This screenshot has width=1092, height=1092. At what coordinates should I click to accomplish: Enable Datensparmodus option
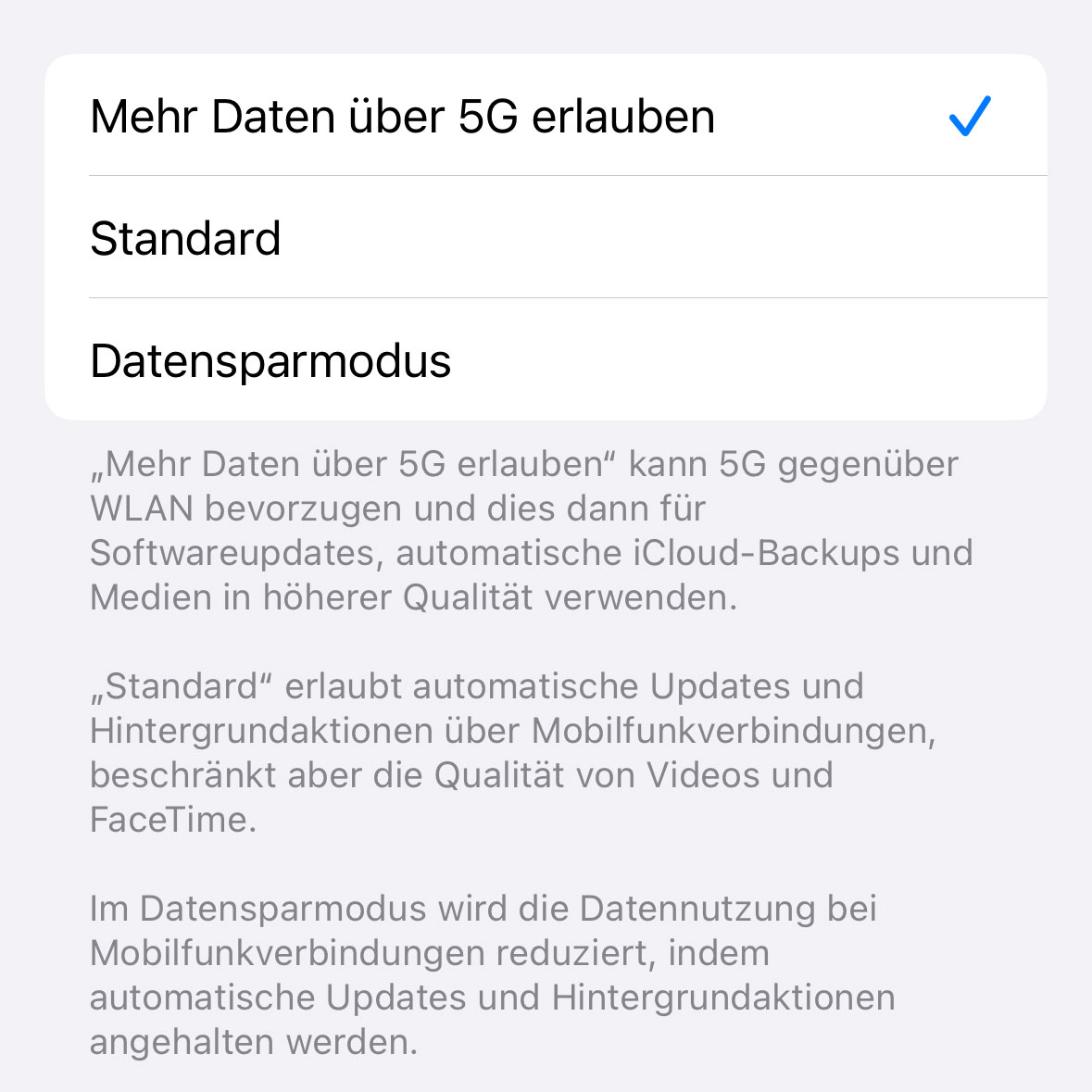click(545, 360)
